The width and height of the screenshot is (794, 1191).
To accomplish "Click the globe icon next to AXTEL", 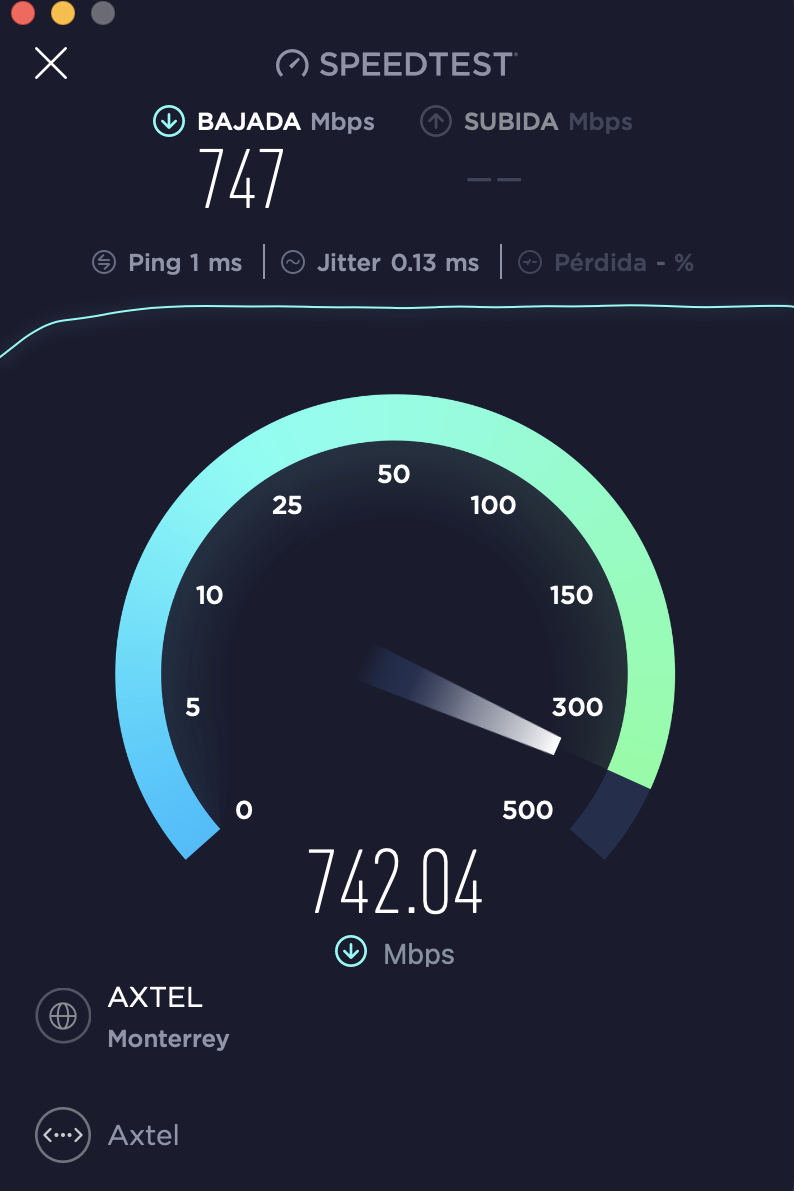I will coord(63,1016).
